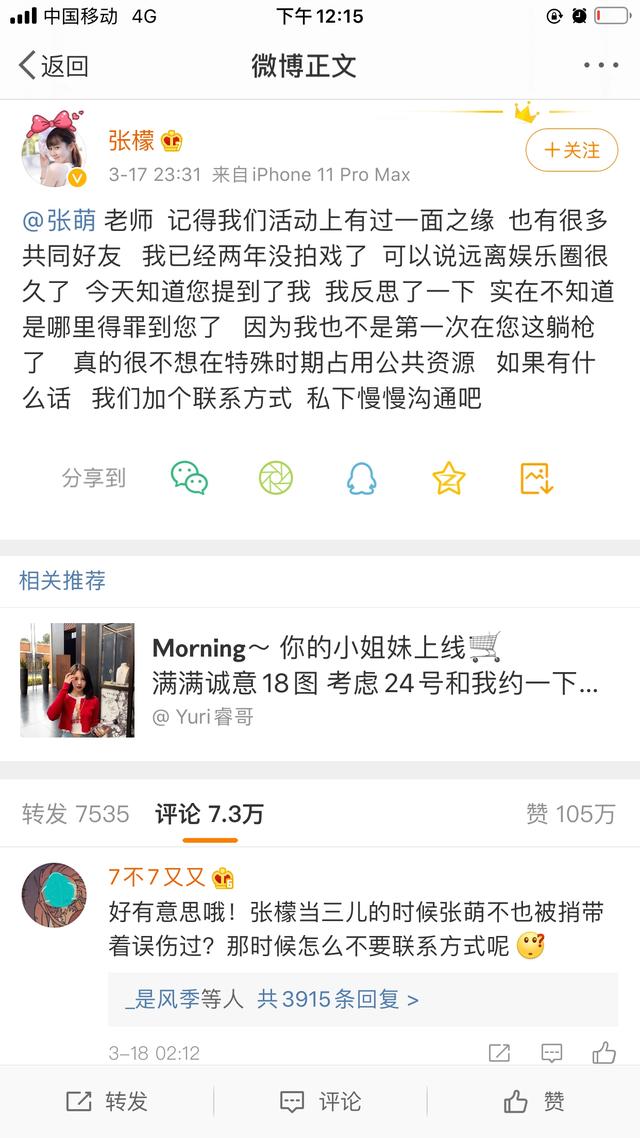Expand the 共3915条回复 replies link
640x1138 pixels.
pyautogui.click(x=338, y=998)
